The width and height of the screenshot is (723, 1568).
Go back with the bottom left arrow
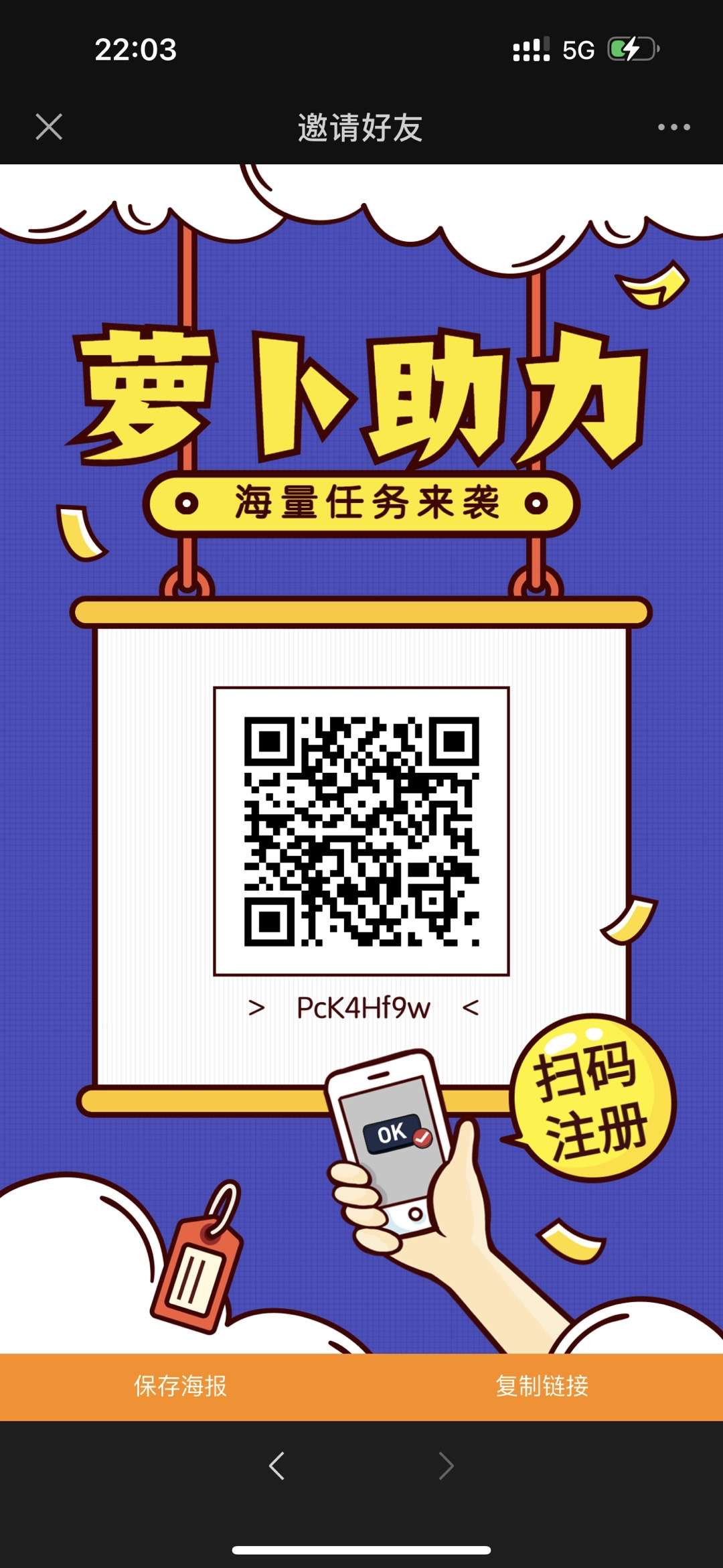(x=276, y=1466)
